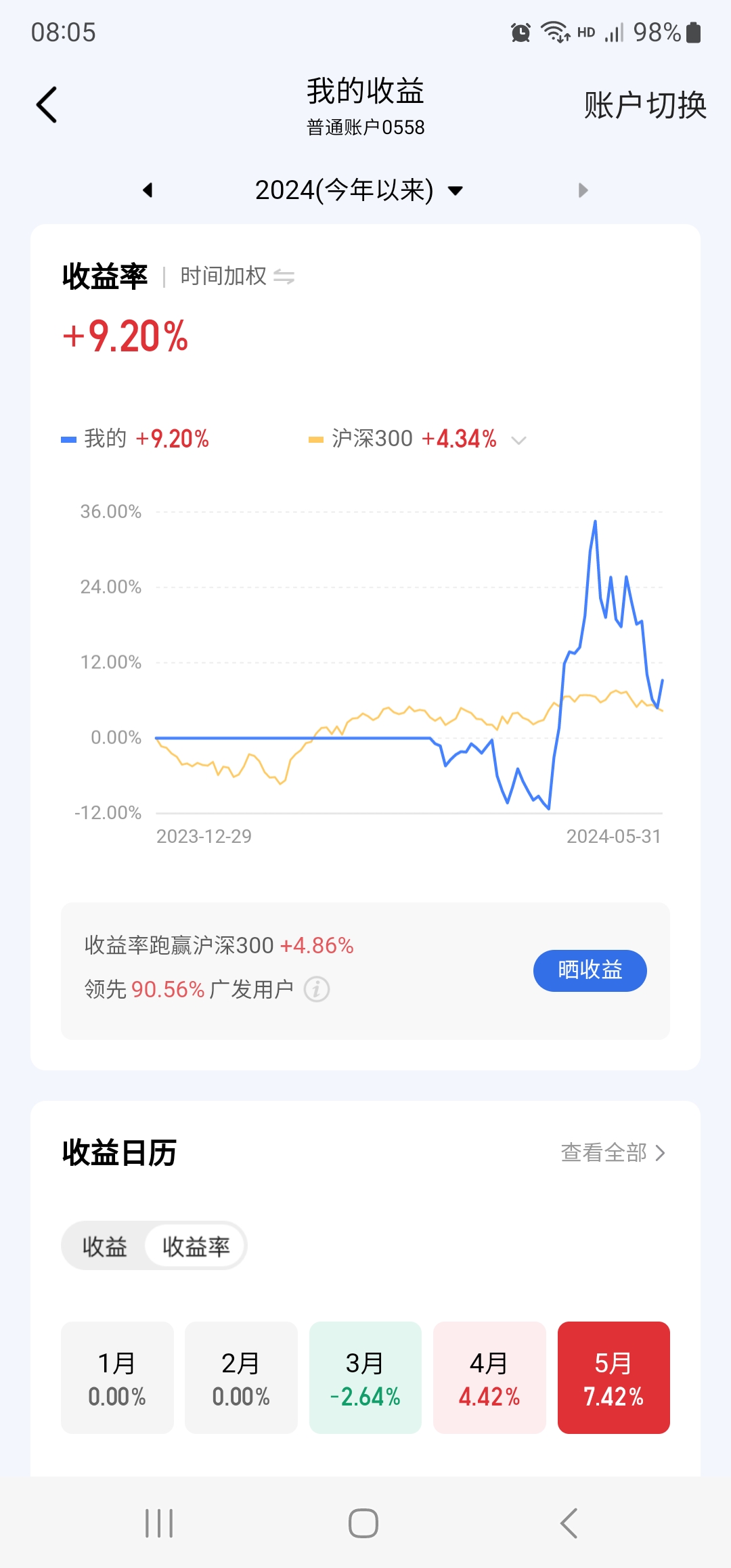Viewport: 731px width, 1568px height.
Task: Toggle 时间加权 calculation method
Action: click(x=237, y=276)
